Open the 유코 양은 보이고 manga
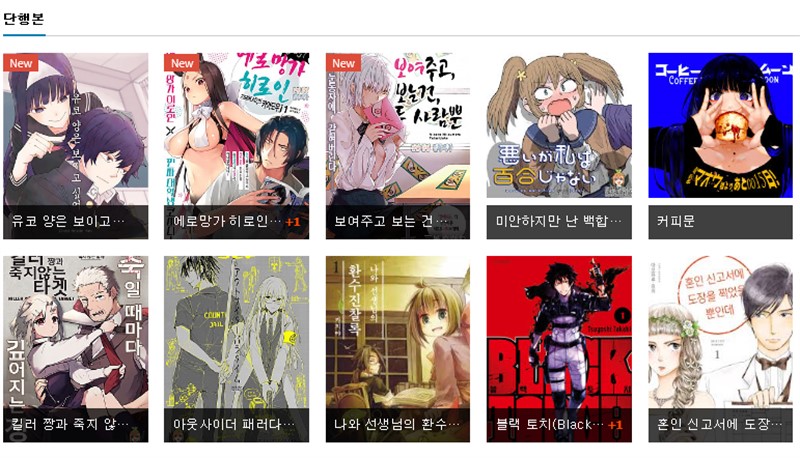The height and width of the screenshot is (458, 800). click(75, 145)
